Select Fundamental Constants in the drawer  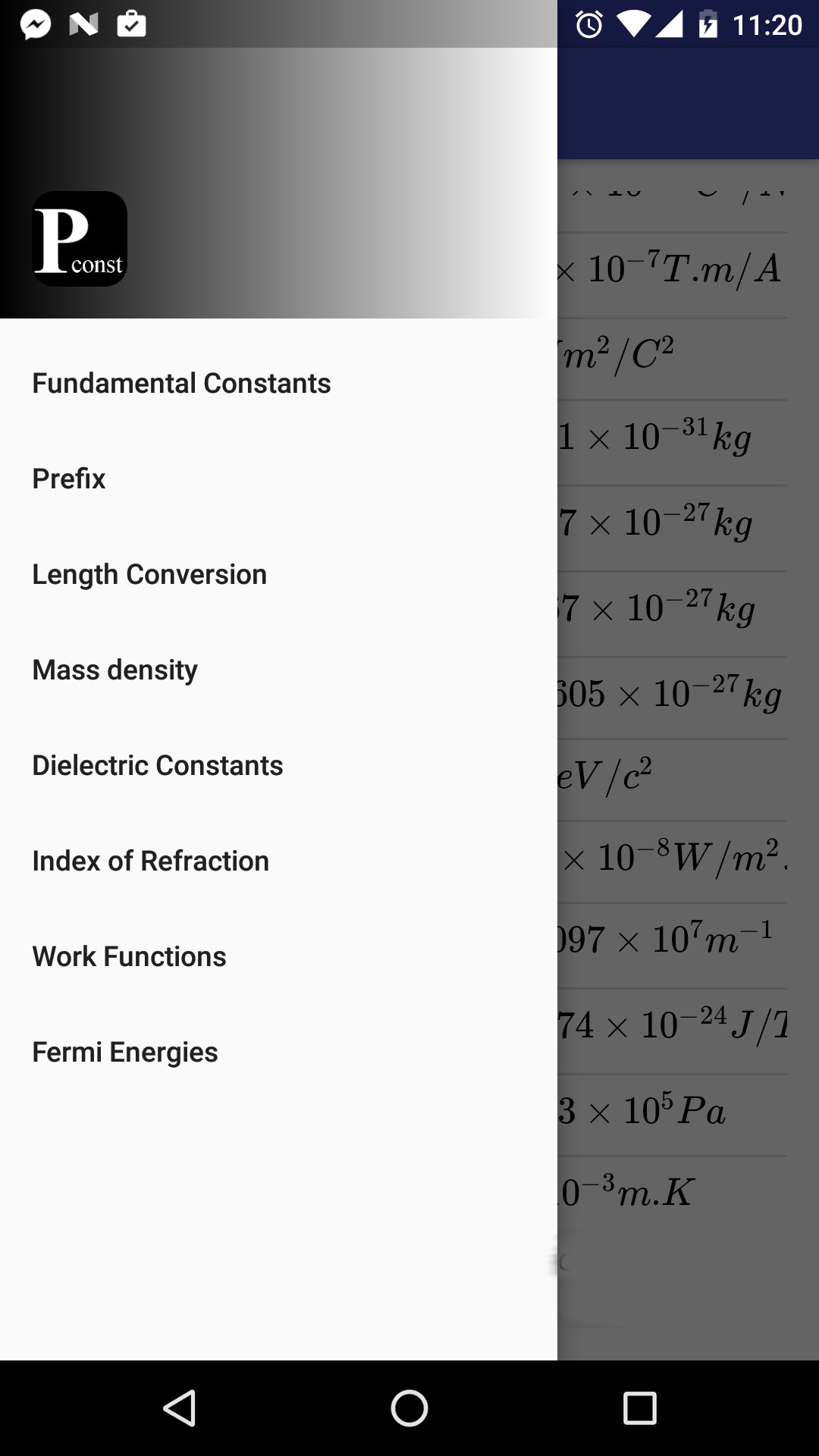coord(181,383)
